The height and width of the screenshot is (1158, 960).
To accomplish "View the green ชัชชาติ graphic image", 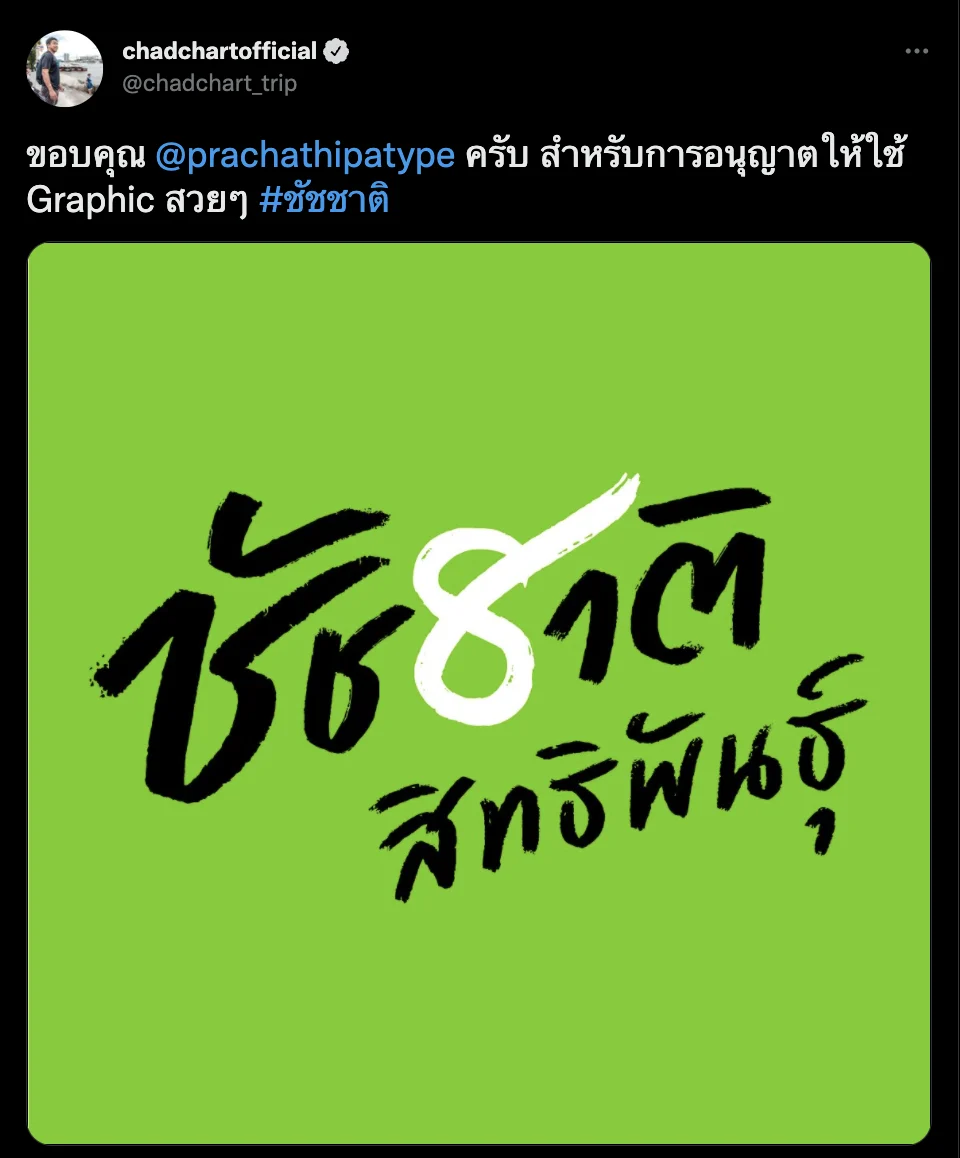I will pos(479,692).
